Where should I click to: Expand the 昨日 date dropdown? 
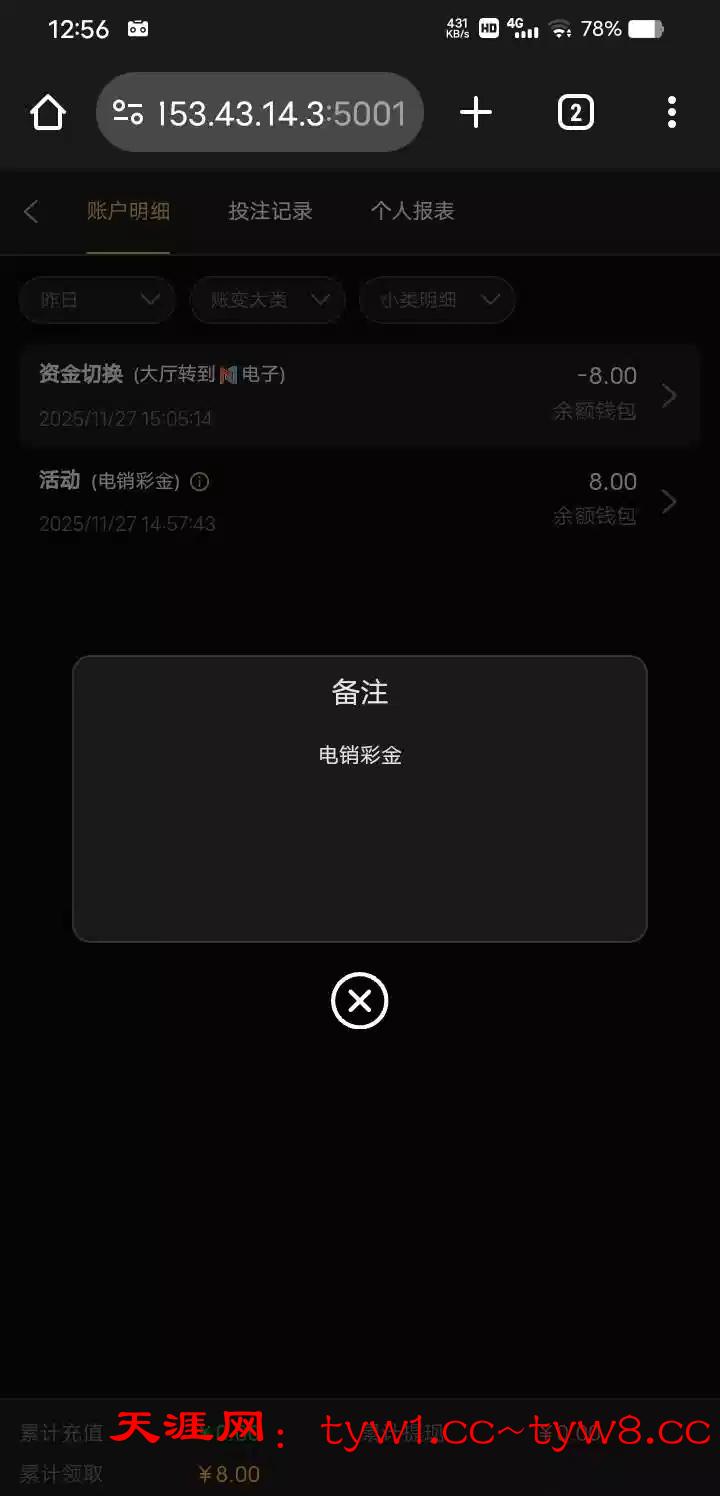pos(97,300)
